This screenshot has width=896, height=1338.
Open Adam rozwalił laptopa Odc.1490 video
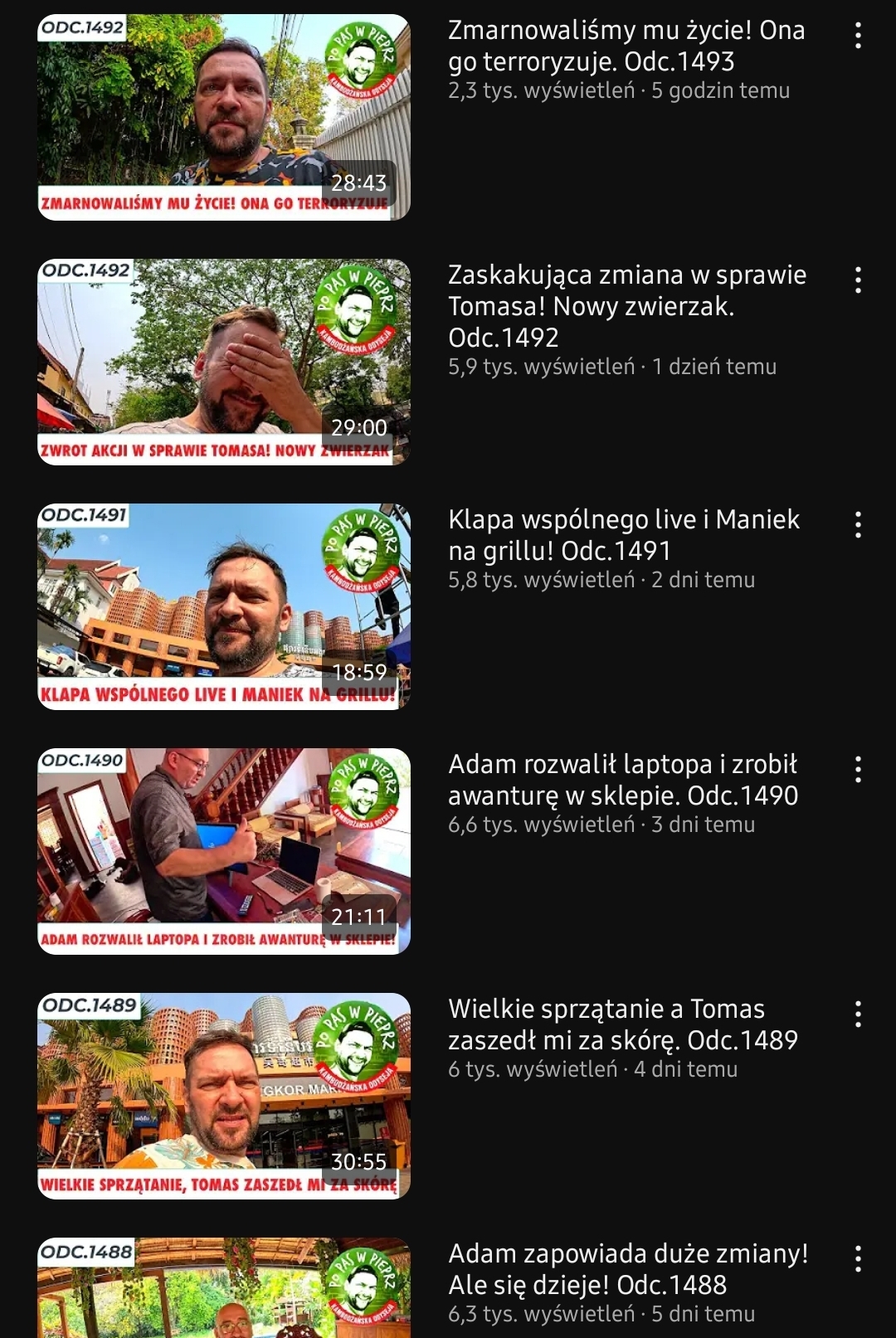click(x=224, y=851)
